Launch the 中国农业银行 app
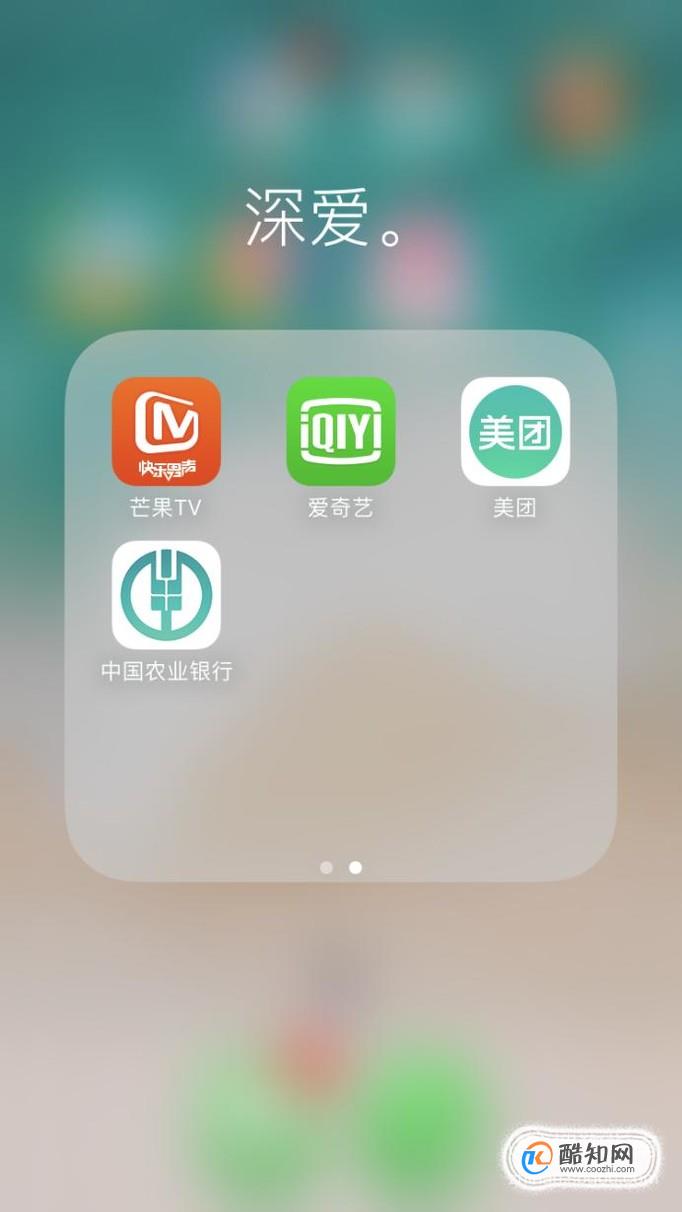The image size is (682, 1212). (166, 595)
